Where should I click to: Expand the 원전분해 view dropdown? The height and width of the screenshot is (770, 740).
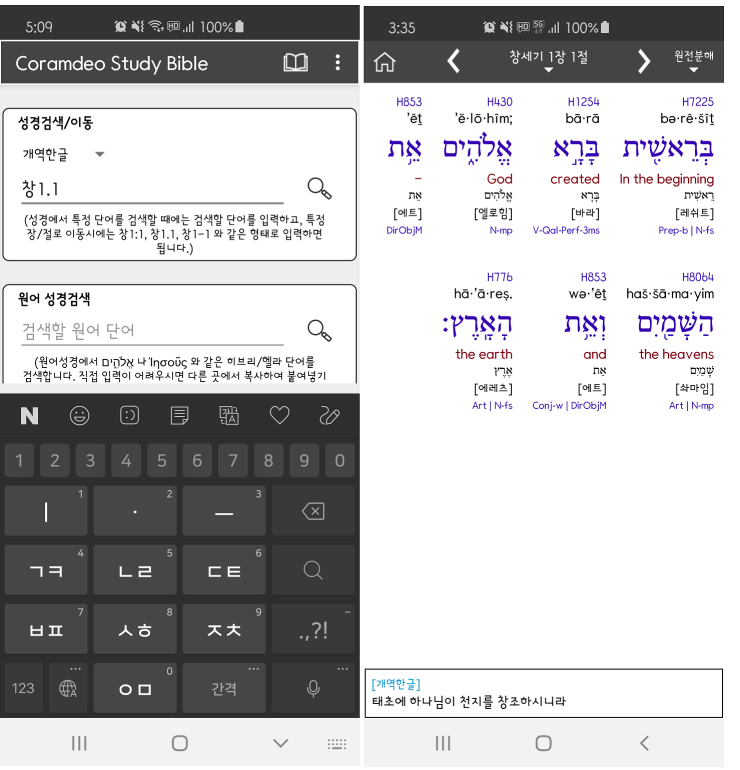693,62
